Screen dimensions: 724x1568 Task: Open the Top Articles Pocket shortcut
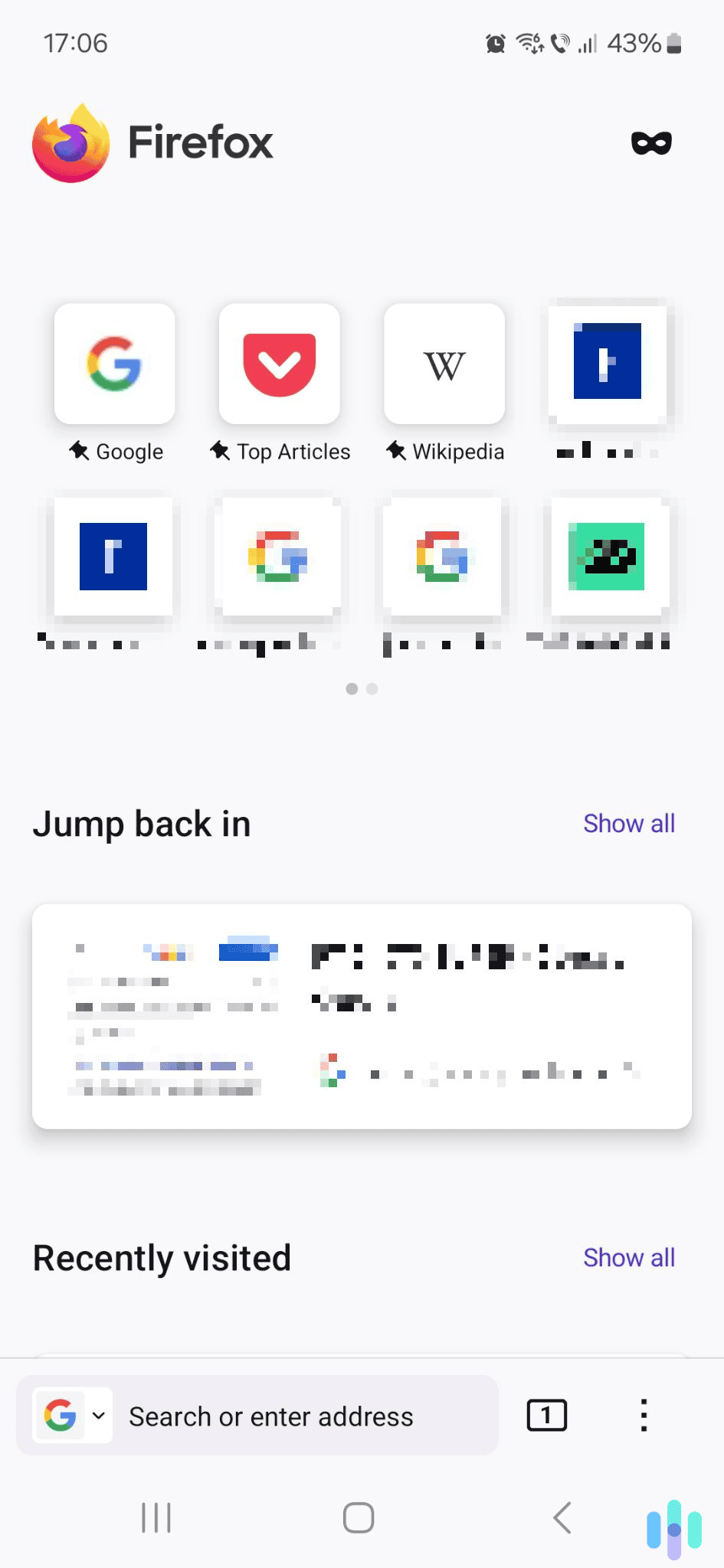279,364
